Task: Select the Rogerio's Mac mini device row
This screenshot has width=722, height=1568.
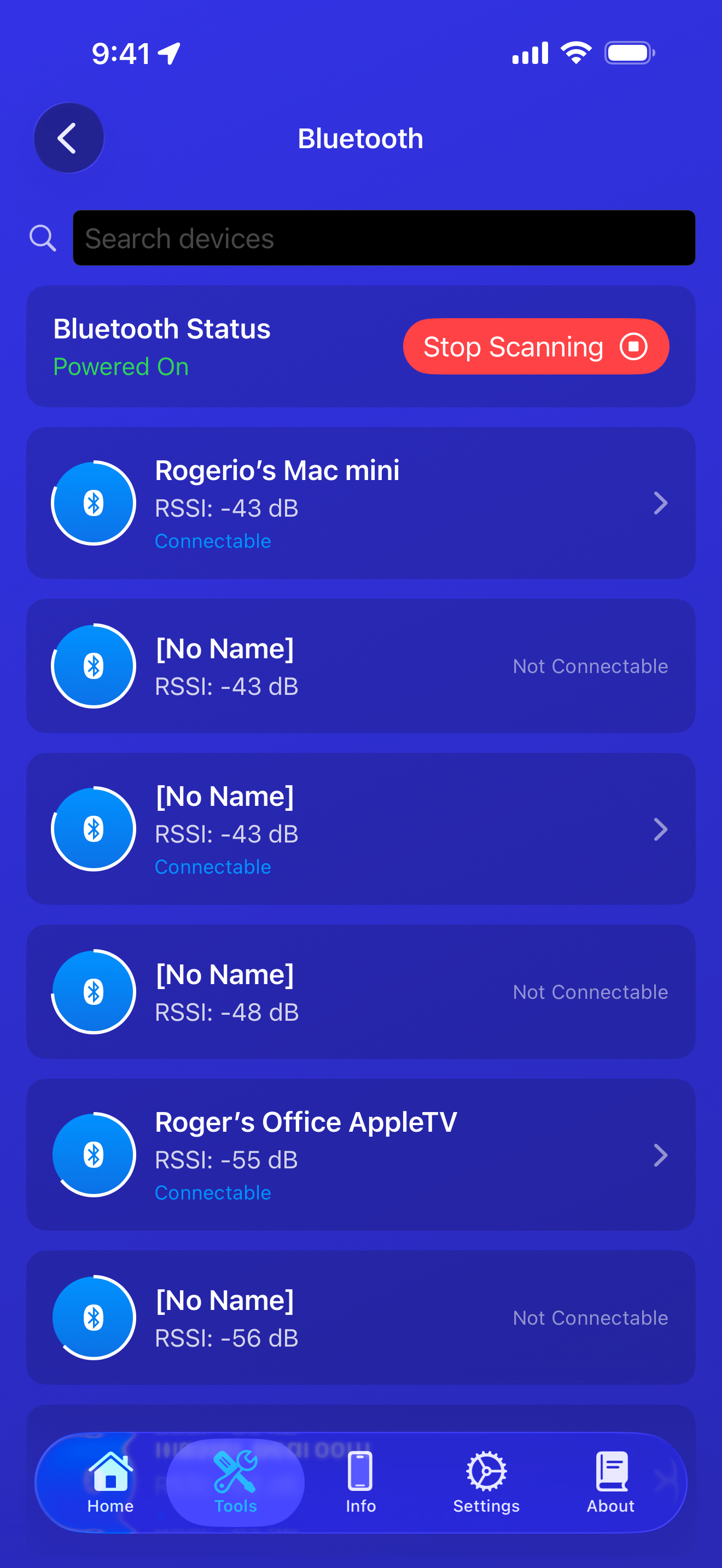Action: [x=360, y=503]
